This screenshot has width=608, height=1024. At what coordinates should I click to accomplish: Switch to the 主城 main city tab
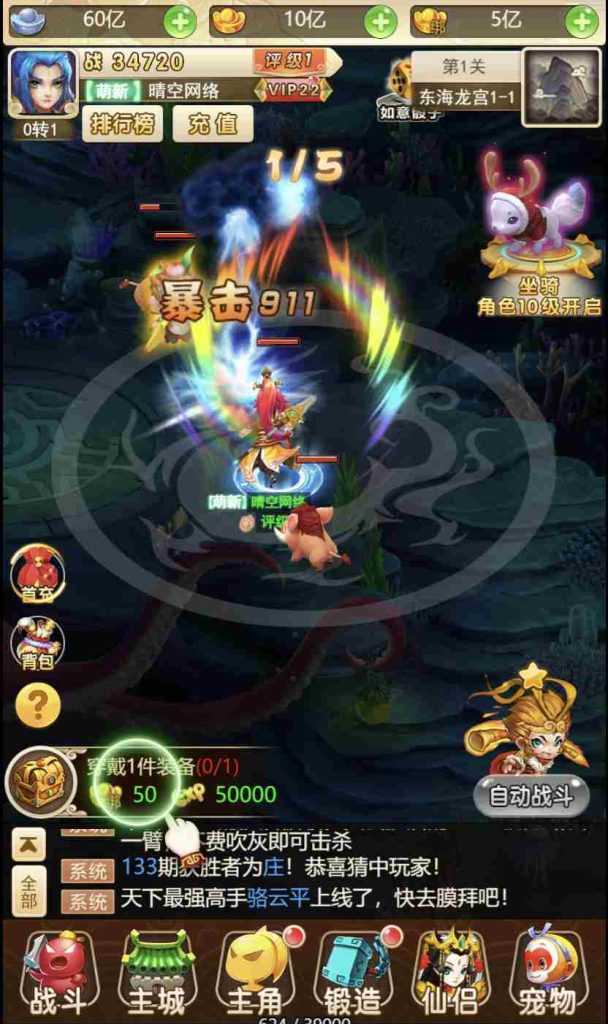click(157, 970)
